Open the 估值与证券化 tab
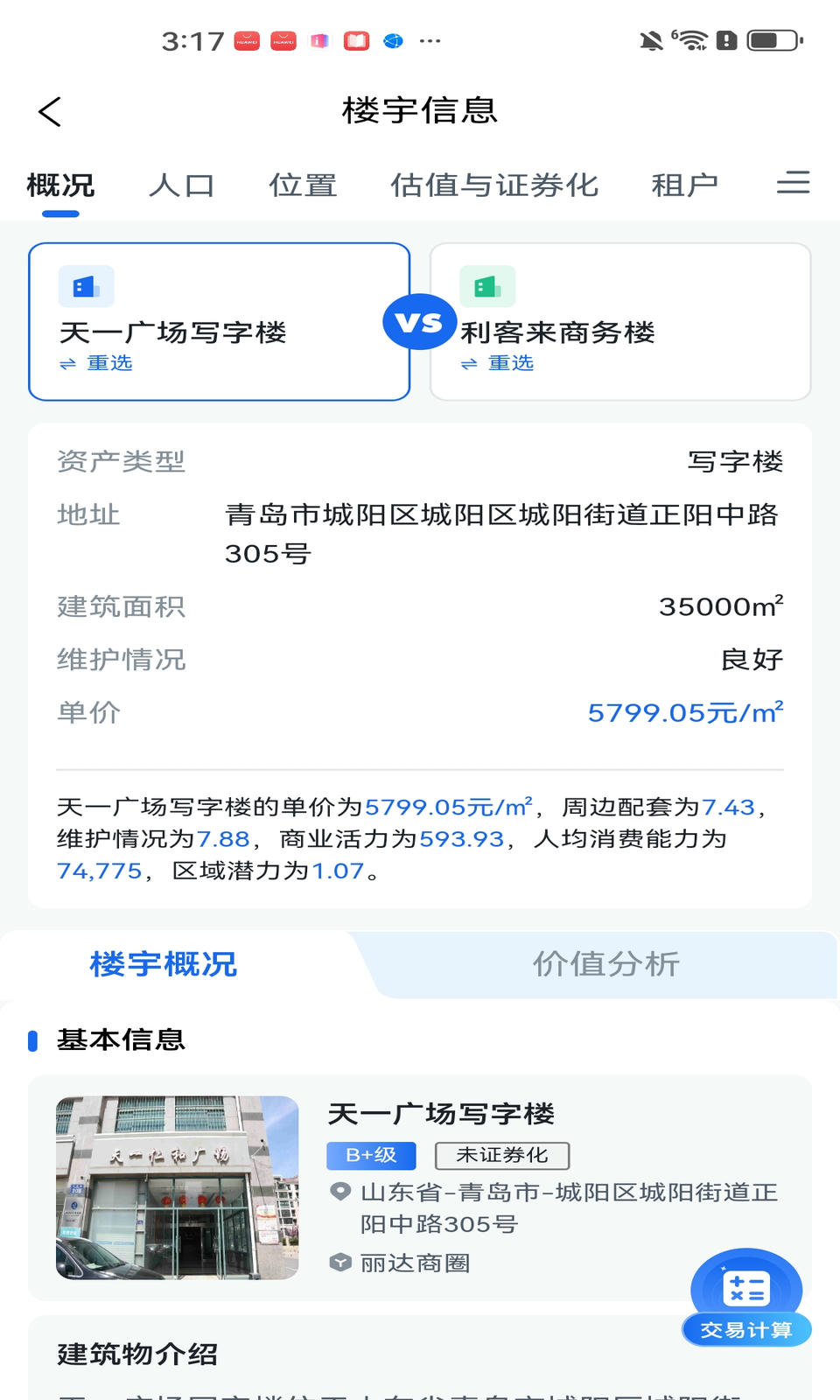The height and width of the screenshot is (1400, 840). [495, 185]
